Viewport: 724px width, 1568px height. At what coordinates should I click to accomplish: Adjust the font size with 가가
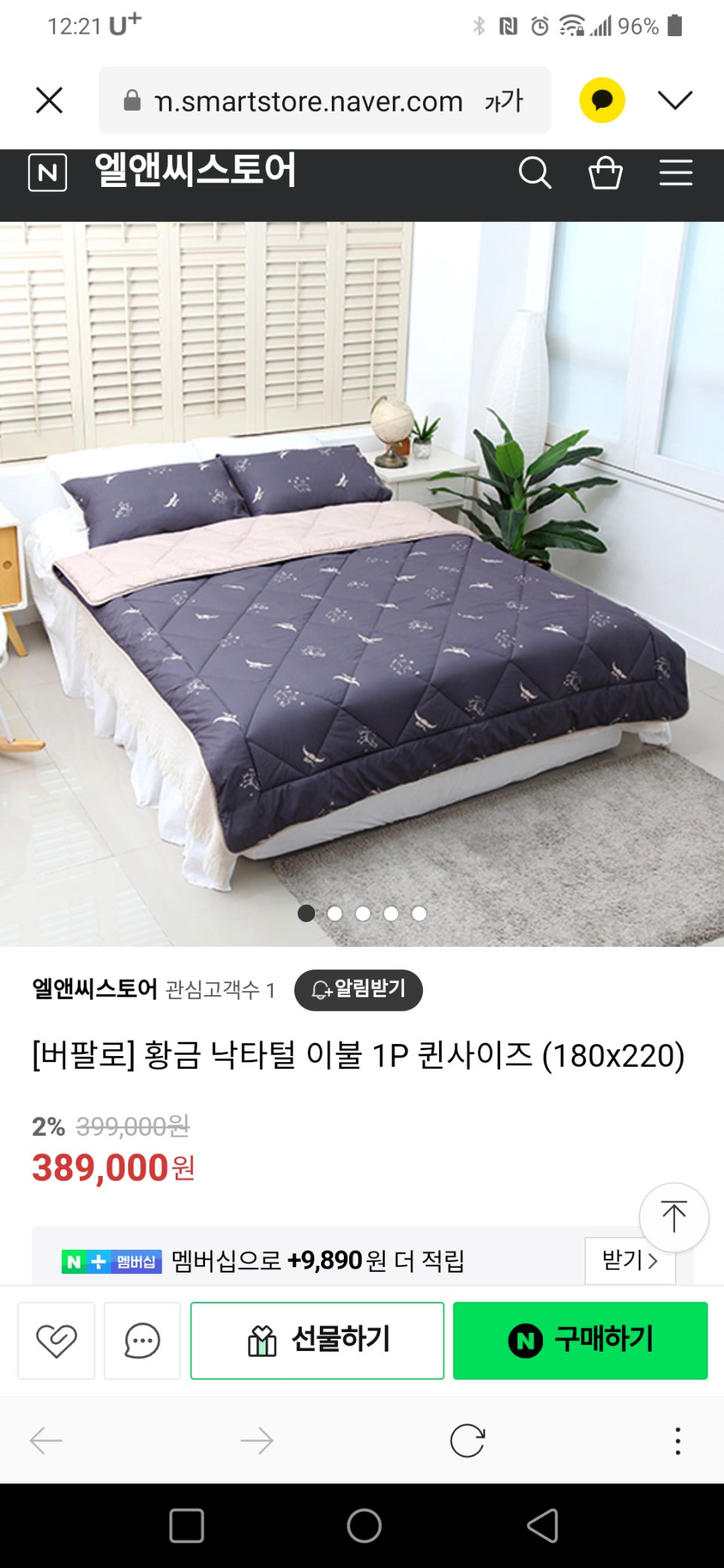504,100
